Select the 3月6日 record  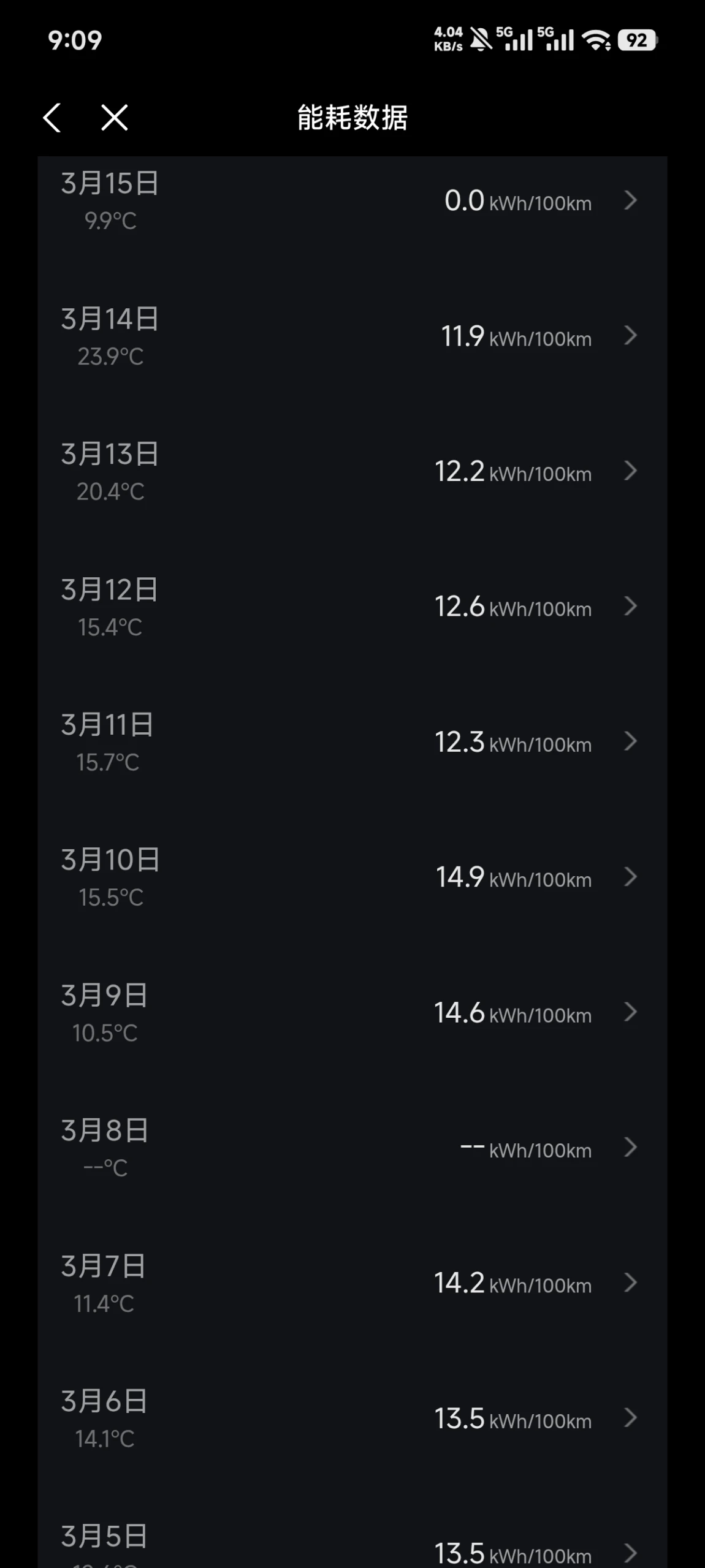coord(352,1419)
